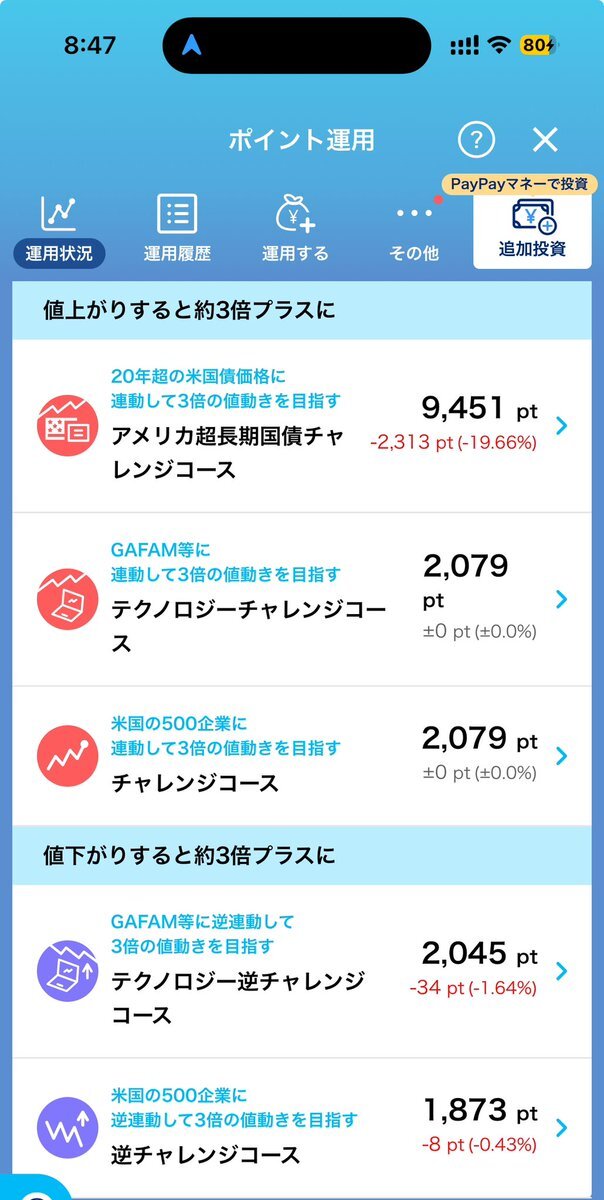Tap the 追加投資 button
Screen dimensions: 604x1200
532,230
